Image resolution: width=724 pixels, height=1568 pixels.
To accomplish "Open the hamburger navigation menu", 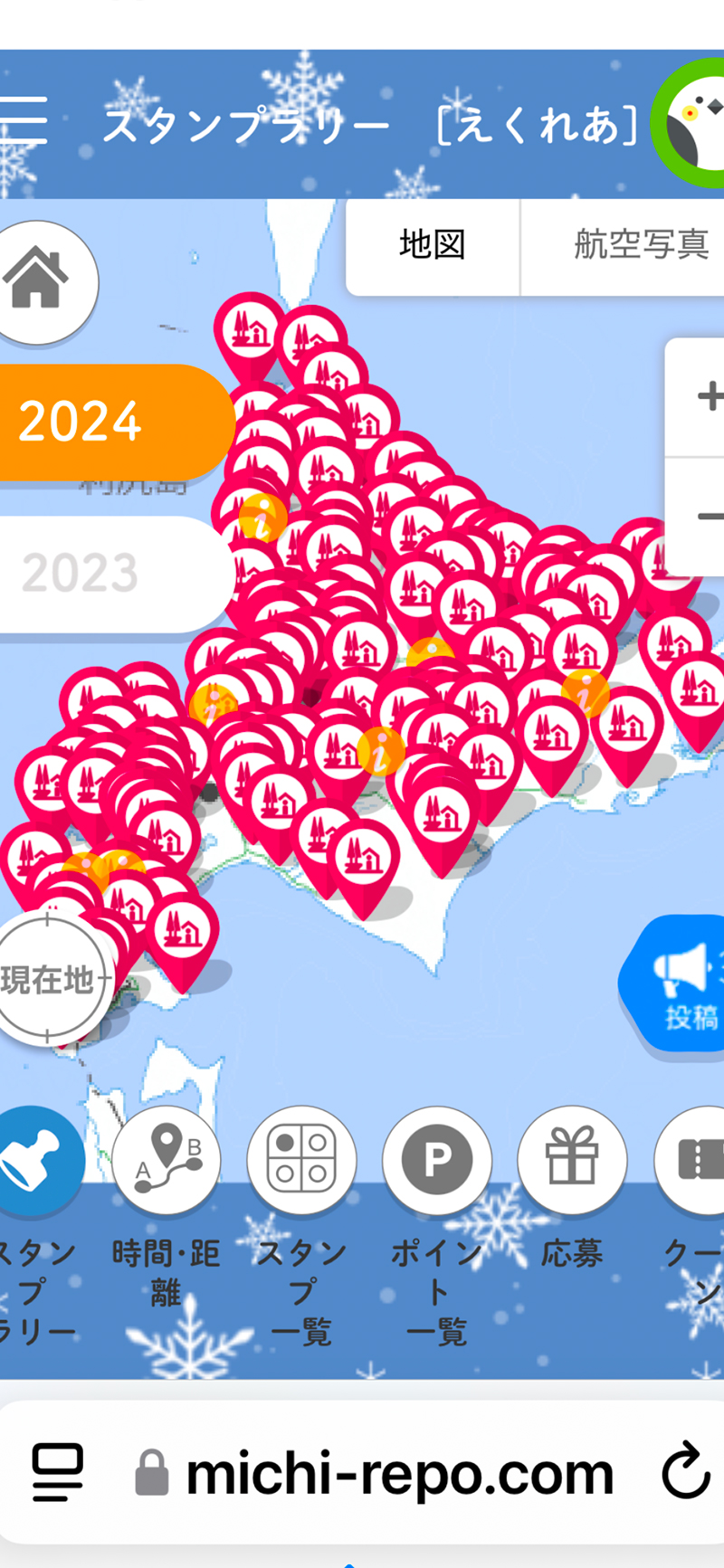I will tap(25, 120).
